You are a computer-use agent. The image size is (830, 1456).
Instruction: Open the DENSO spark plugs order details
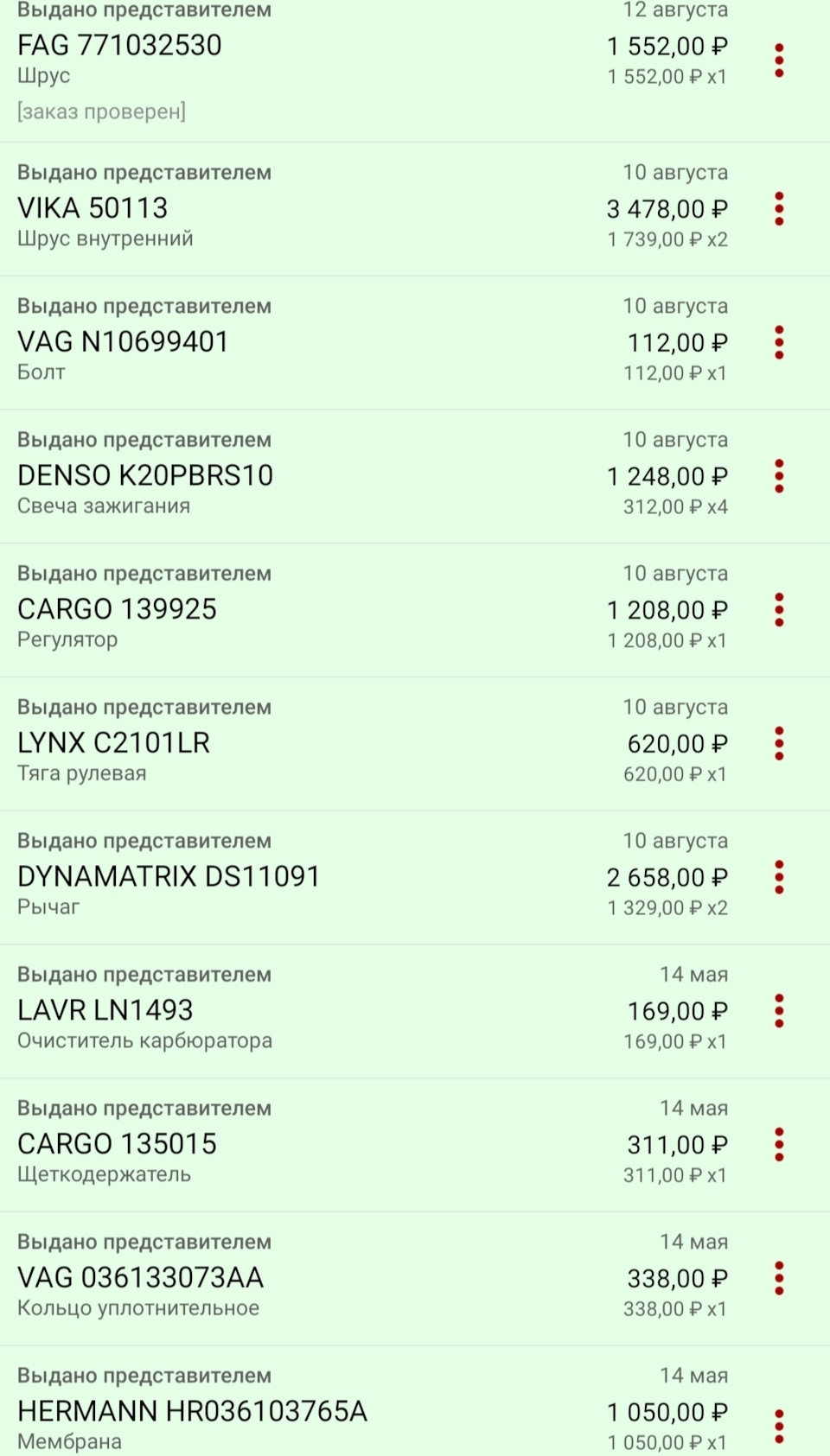tap(144, 475)
